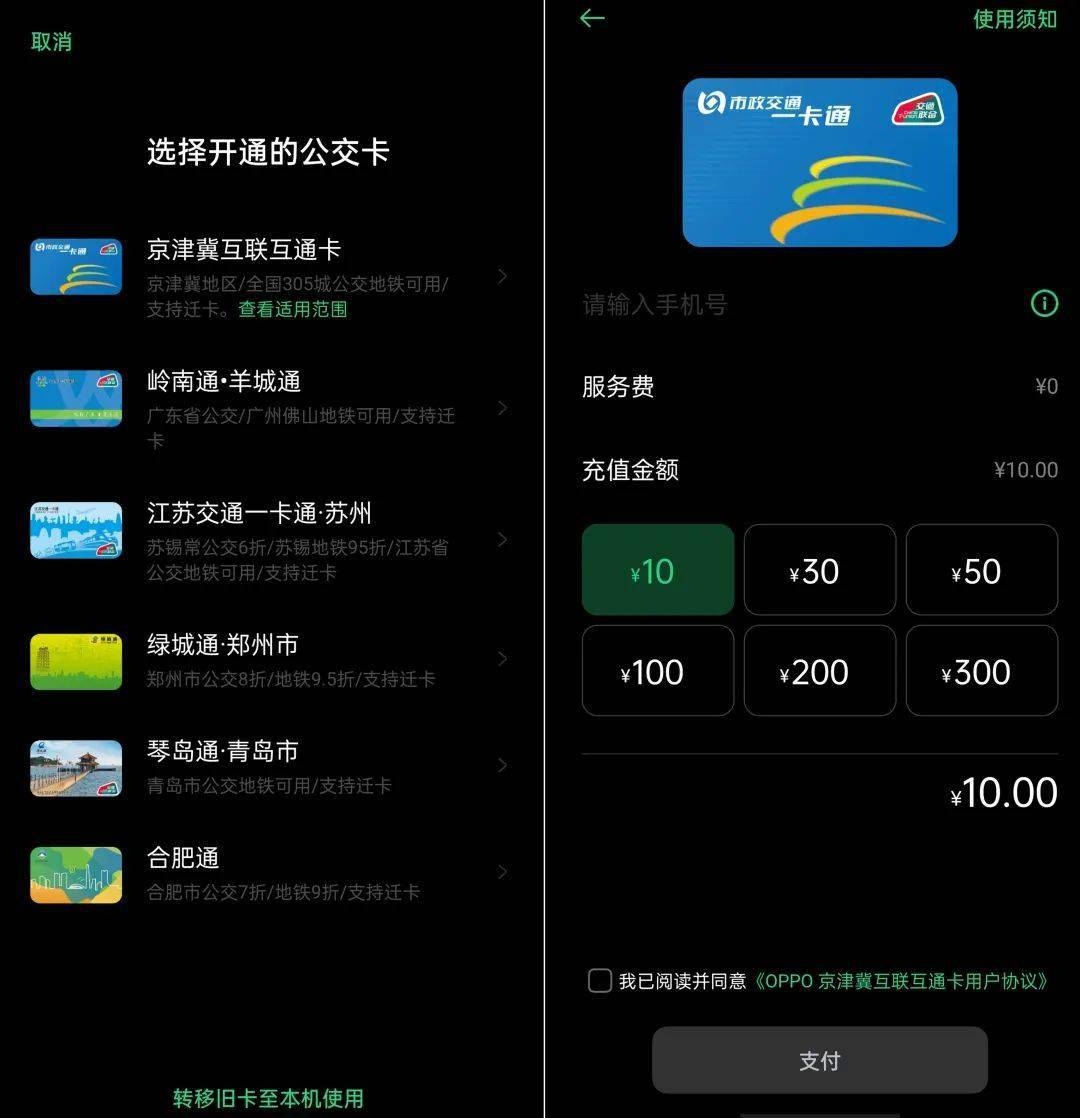Select the 合肥通 card thumbnail
Viewport: 1080px width, 1118px height.
75,873
